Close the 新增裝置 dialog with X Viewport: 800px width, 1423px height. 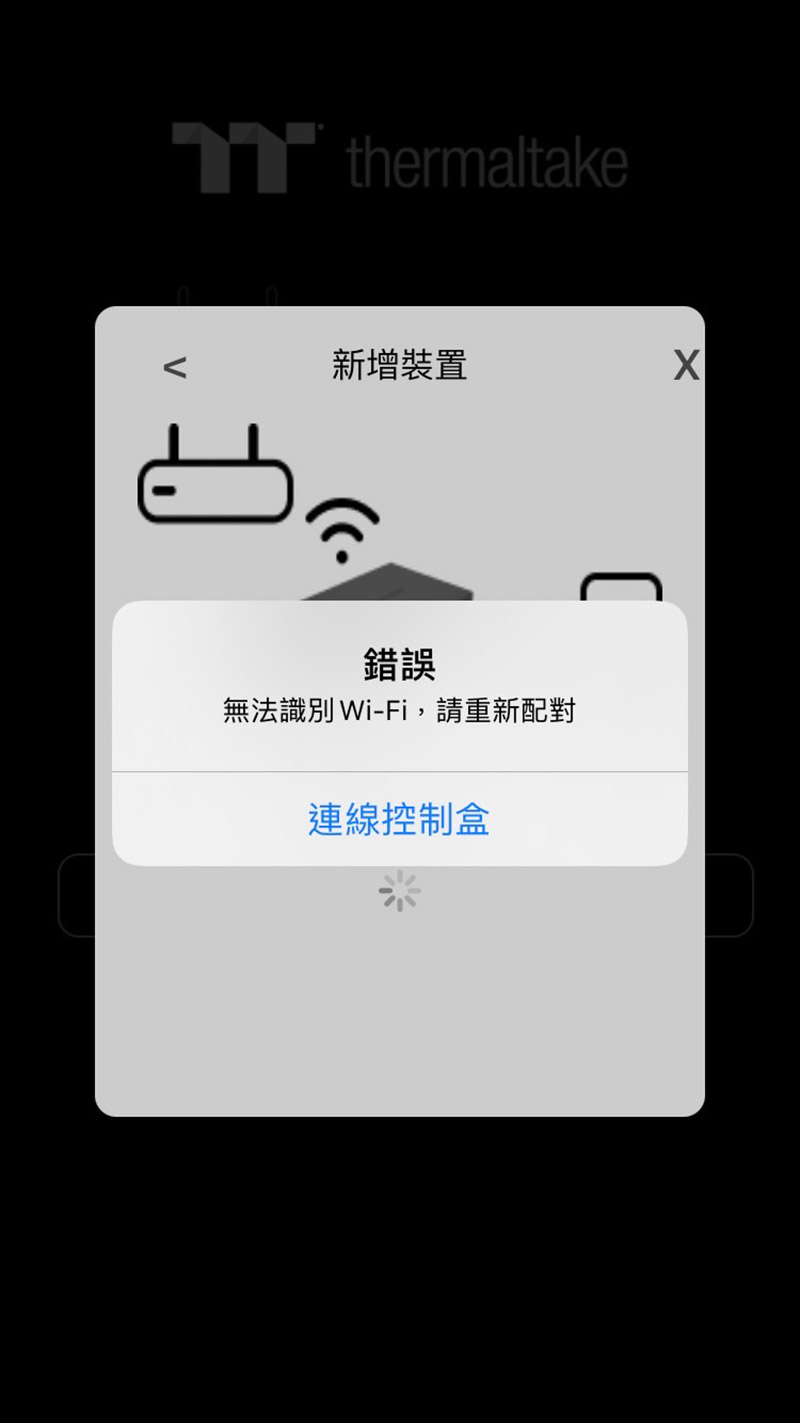[x=686, y=366]
